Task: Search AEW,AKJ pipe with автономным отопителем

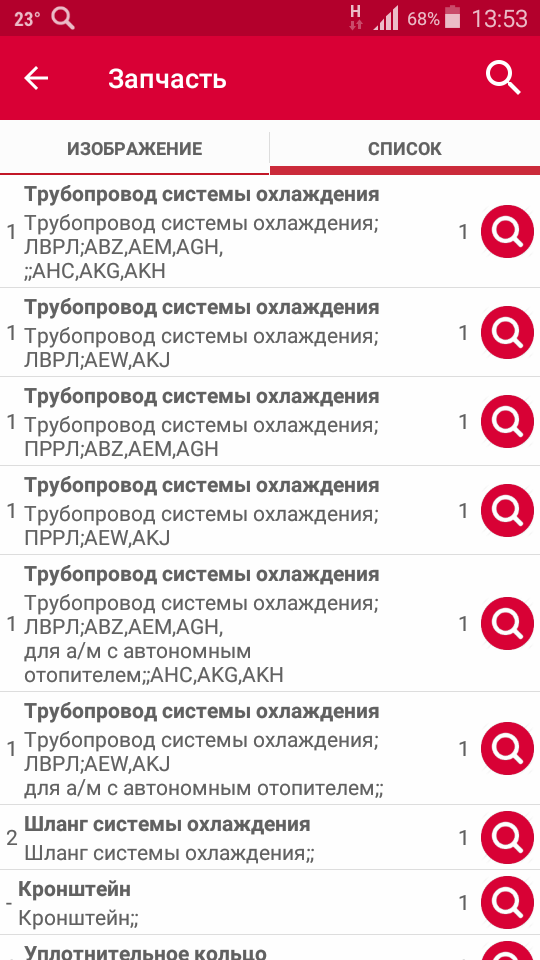Action: [507, 748]
